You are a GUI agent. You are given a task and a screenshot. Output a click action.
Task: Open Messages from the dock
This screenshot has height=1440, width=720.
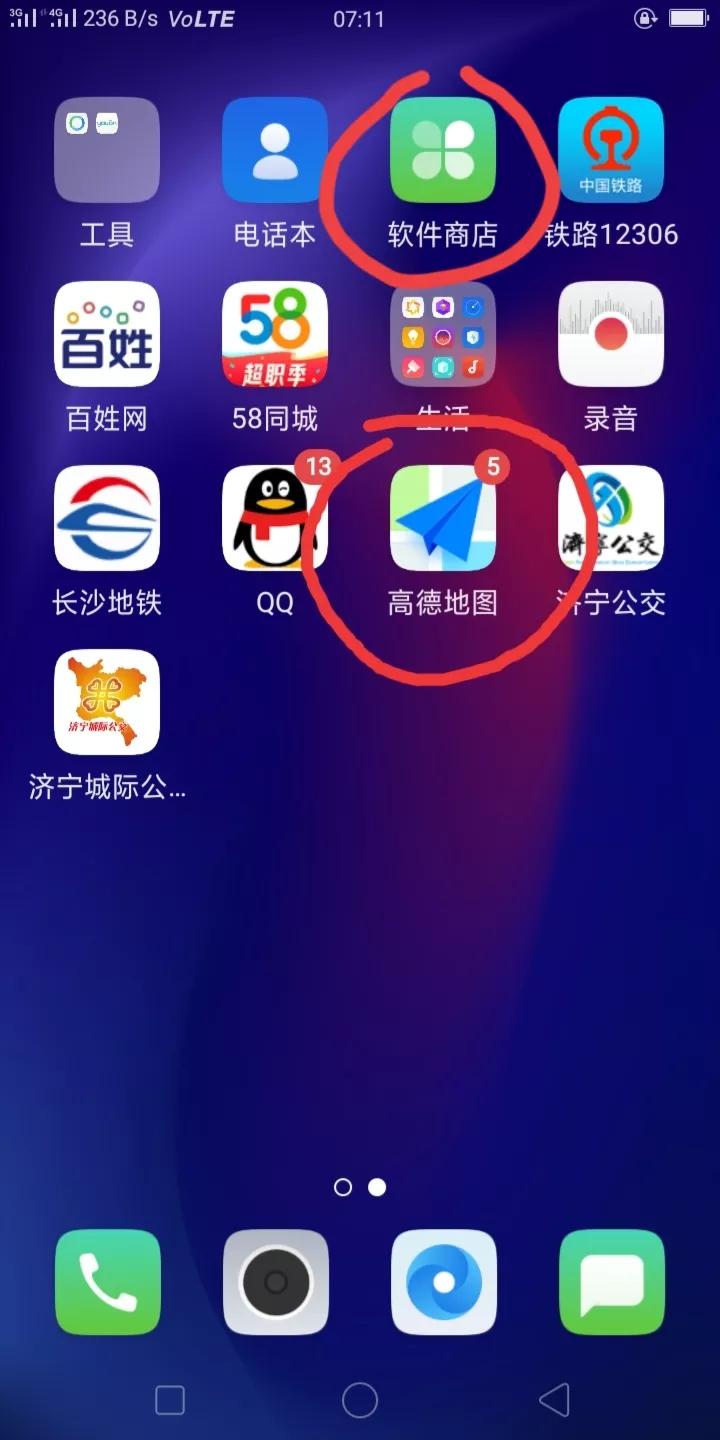pos(611,1283)
